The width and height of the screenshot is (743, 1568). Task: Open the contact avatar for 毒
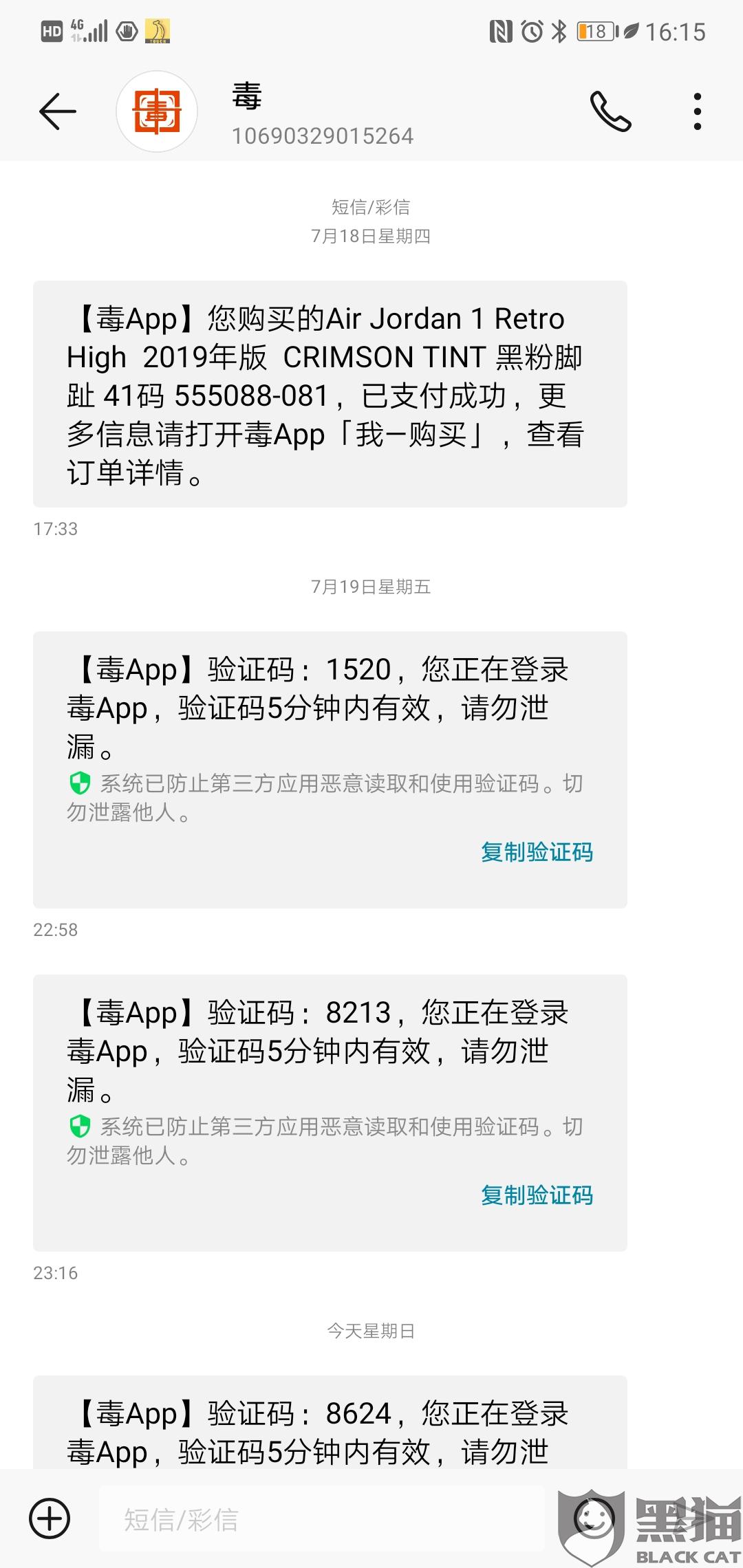point(157,111)
